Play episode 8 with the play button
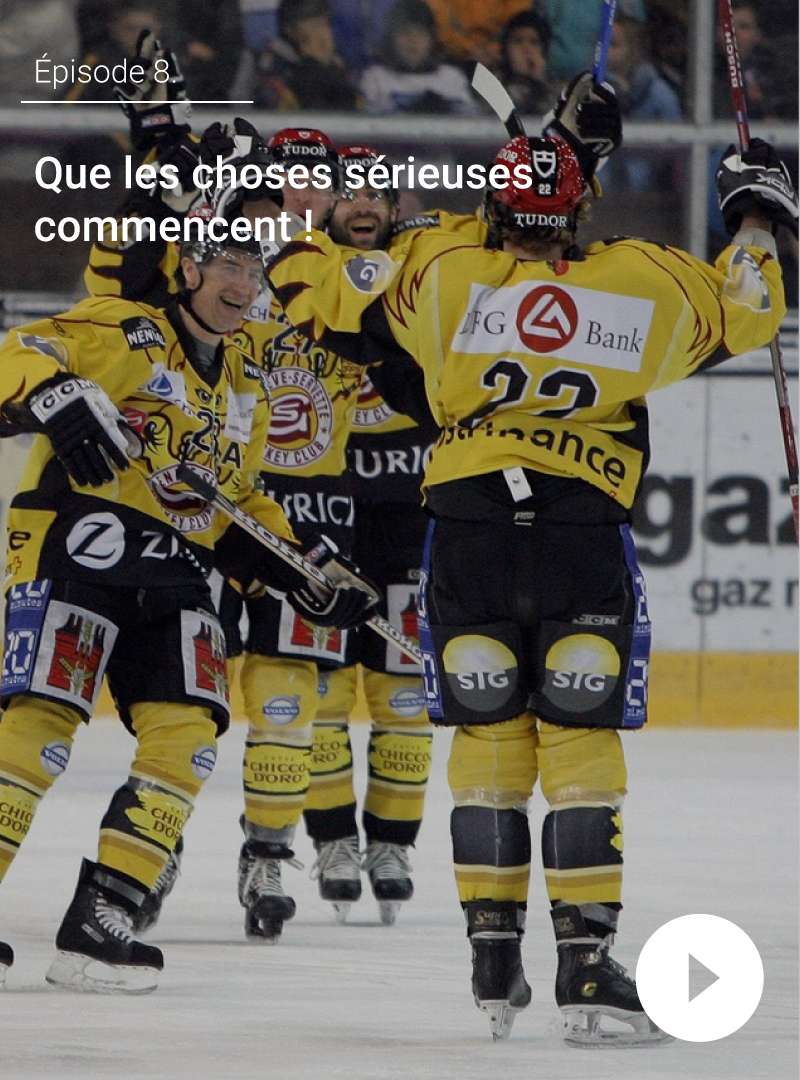800x1080 pixels. 699,977
